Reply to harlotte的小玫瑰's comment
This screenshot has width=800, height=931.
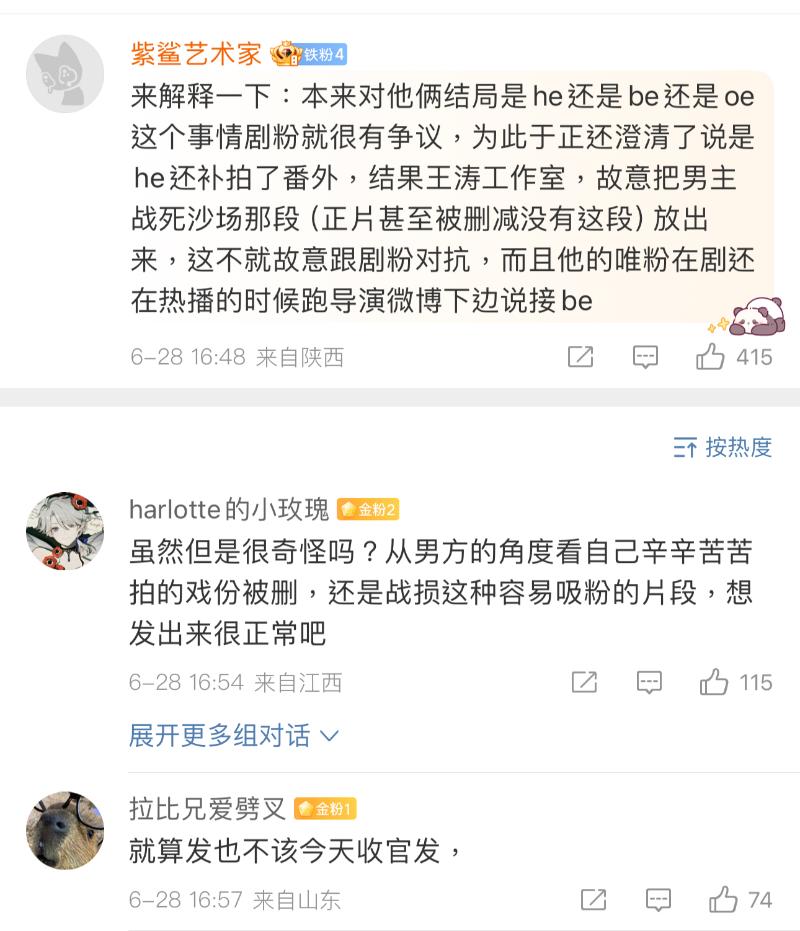click(650, 683)
